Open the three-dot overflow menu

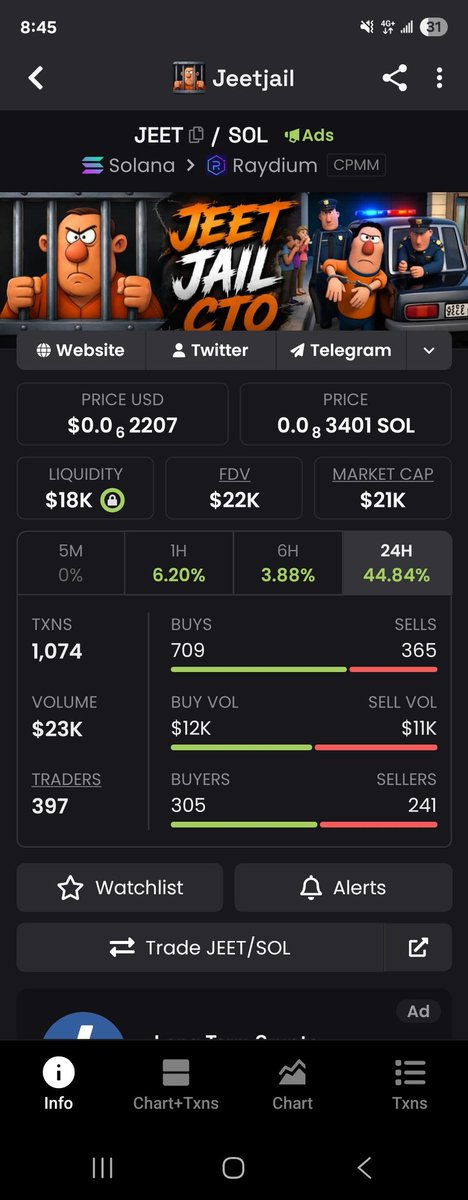(439, 78)
